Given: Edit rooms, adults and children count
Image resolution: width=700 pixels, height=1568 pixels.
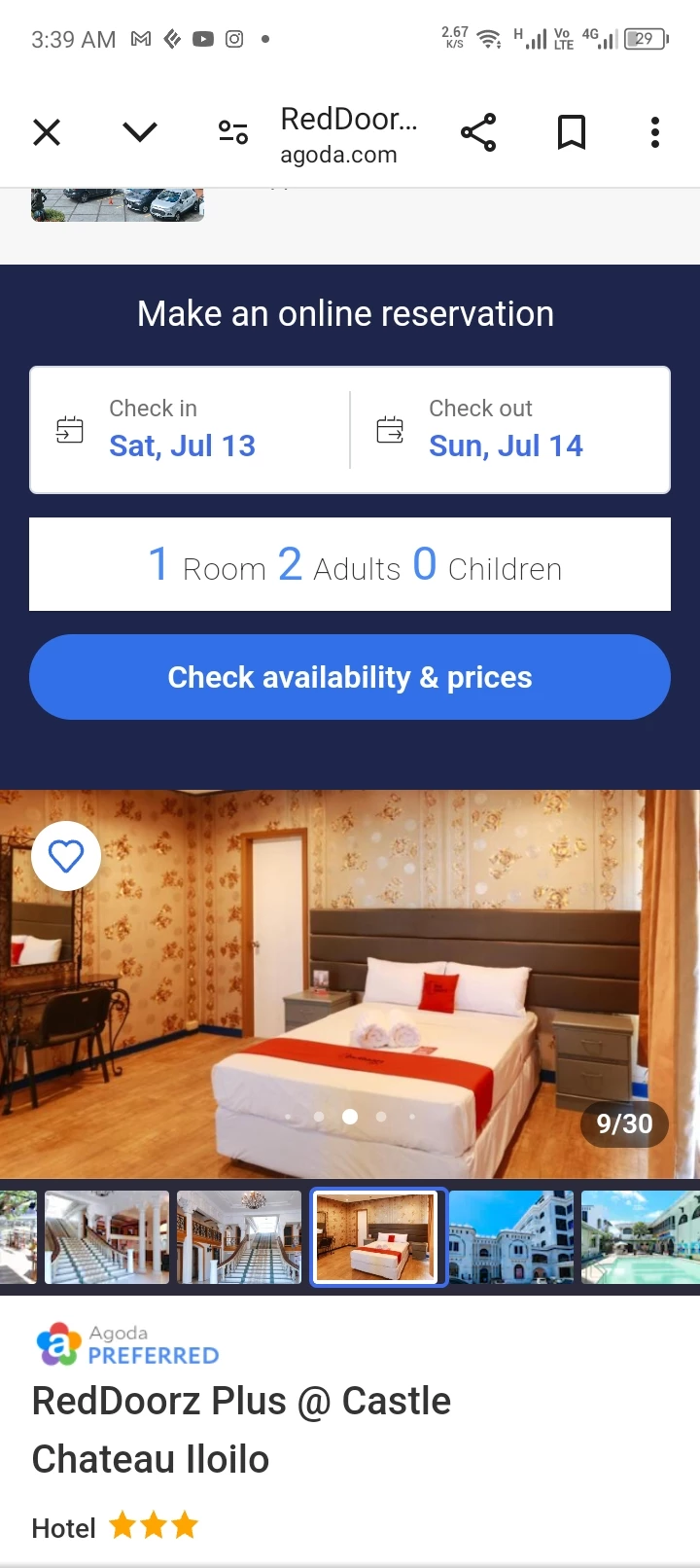Looking at the screenshot, I should [350, 564].
